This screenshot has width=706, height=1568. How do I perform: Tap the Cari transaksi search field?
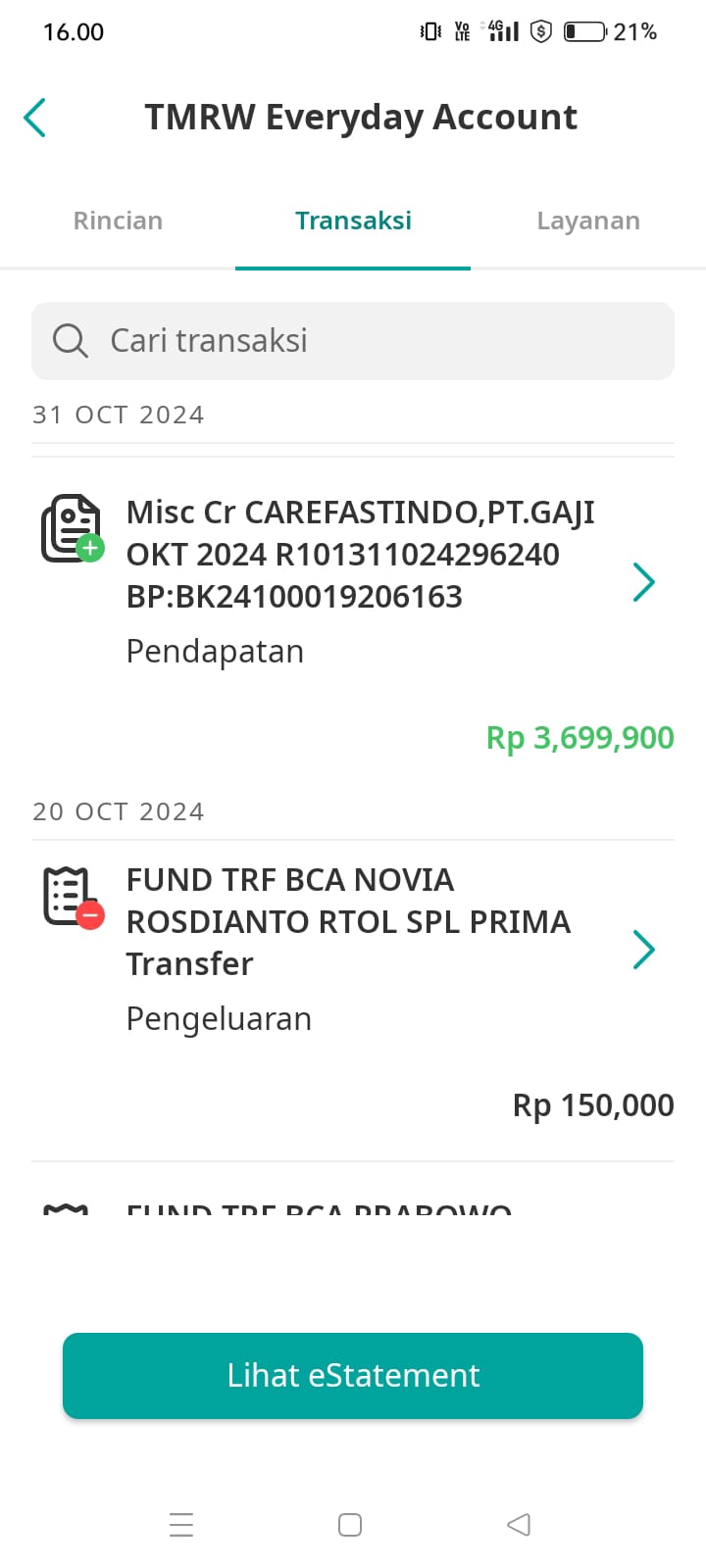353,341
